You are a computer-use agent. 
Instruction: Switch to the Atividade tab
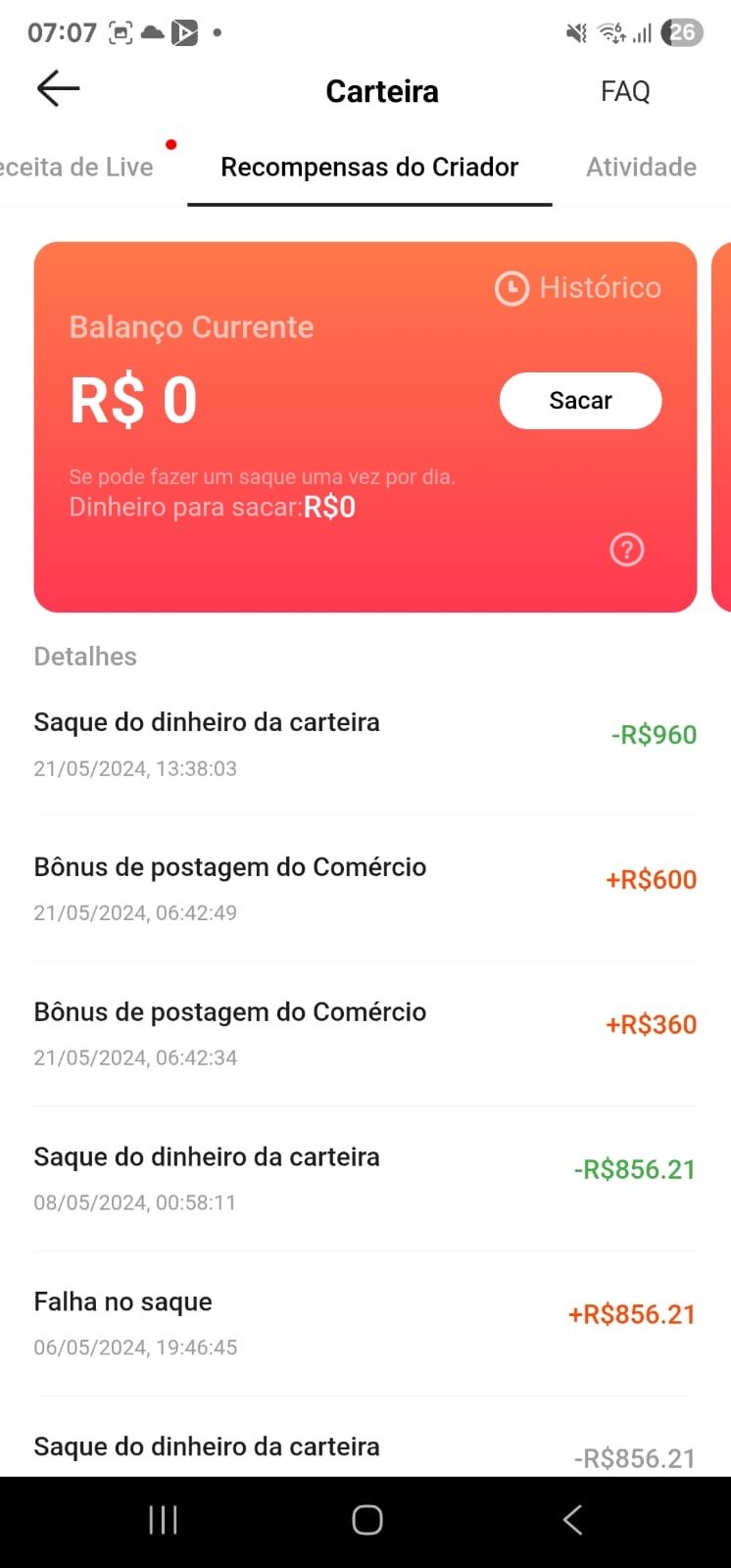(641, 168)
